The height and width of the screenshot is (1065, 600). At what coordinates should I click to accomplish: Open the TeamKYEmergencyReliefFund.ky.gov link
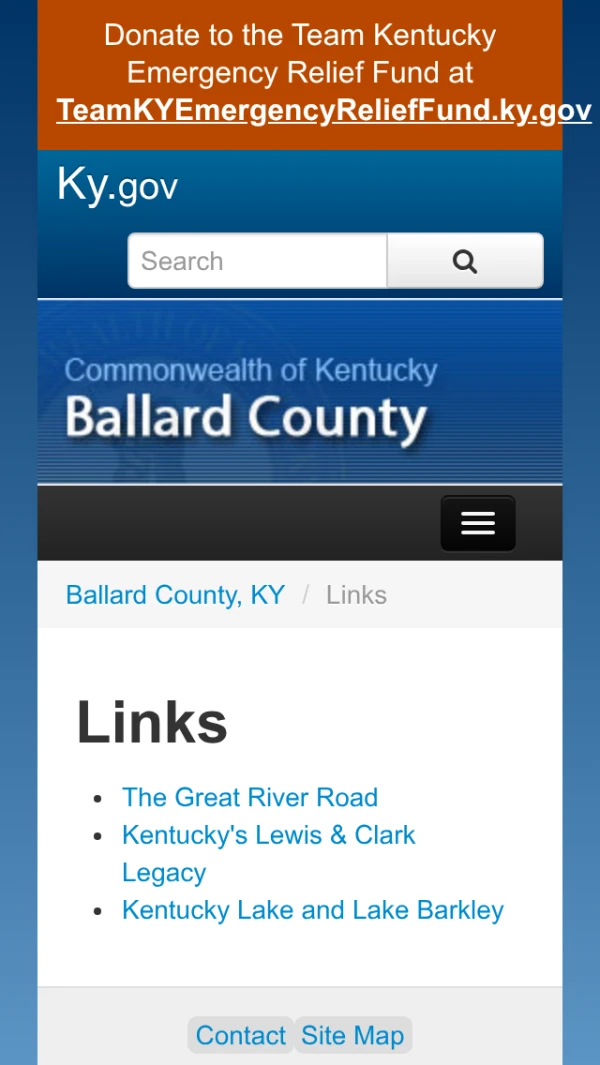323,110
